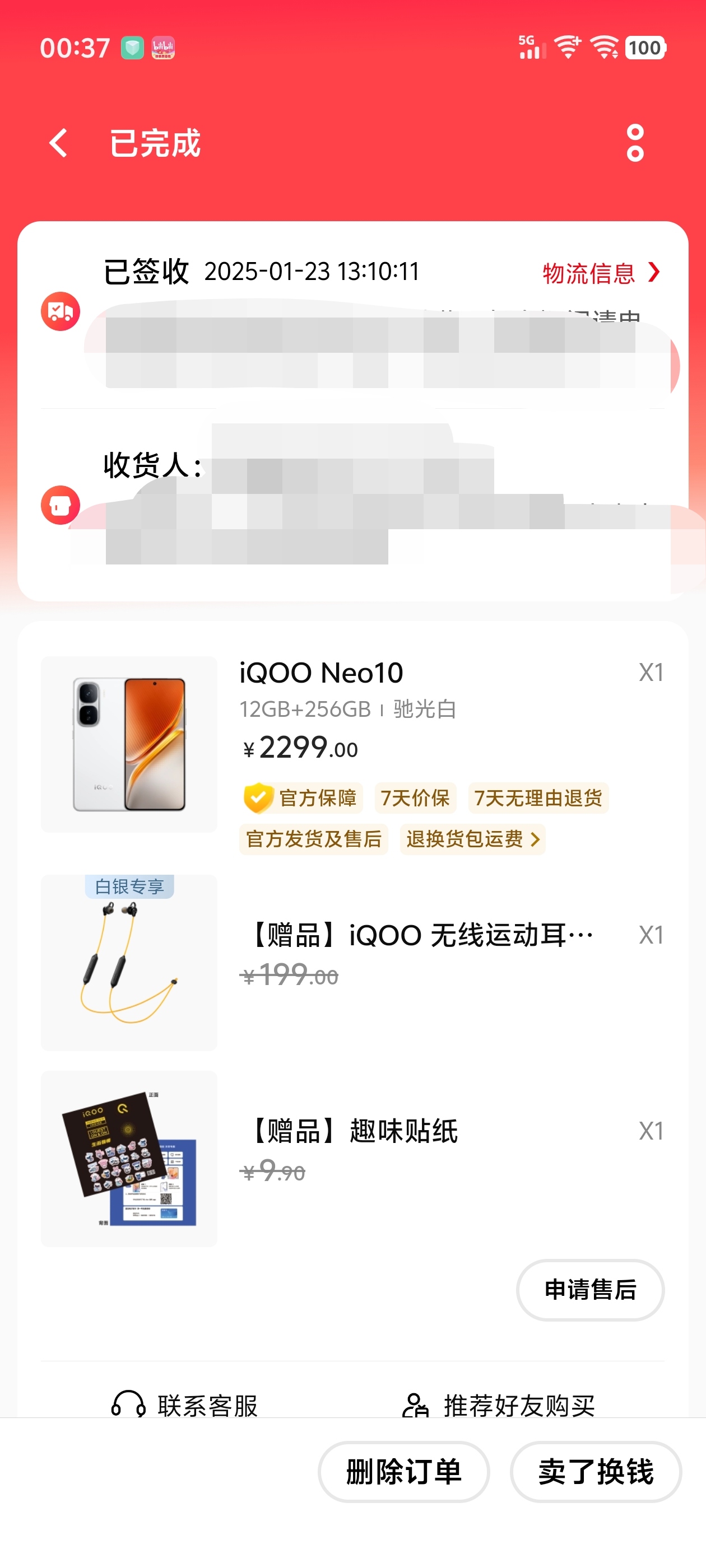
Task: Choose 卖了换钱 to sell for cash
Action: point(595,1472)
